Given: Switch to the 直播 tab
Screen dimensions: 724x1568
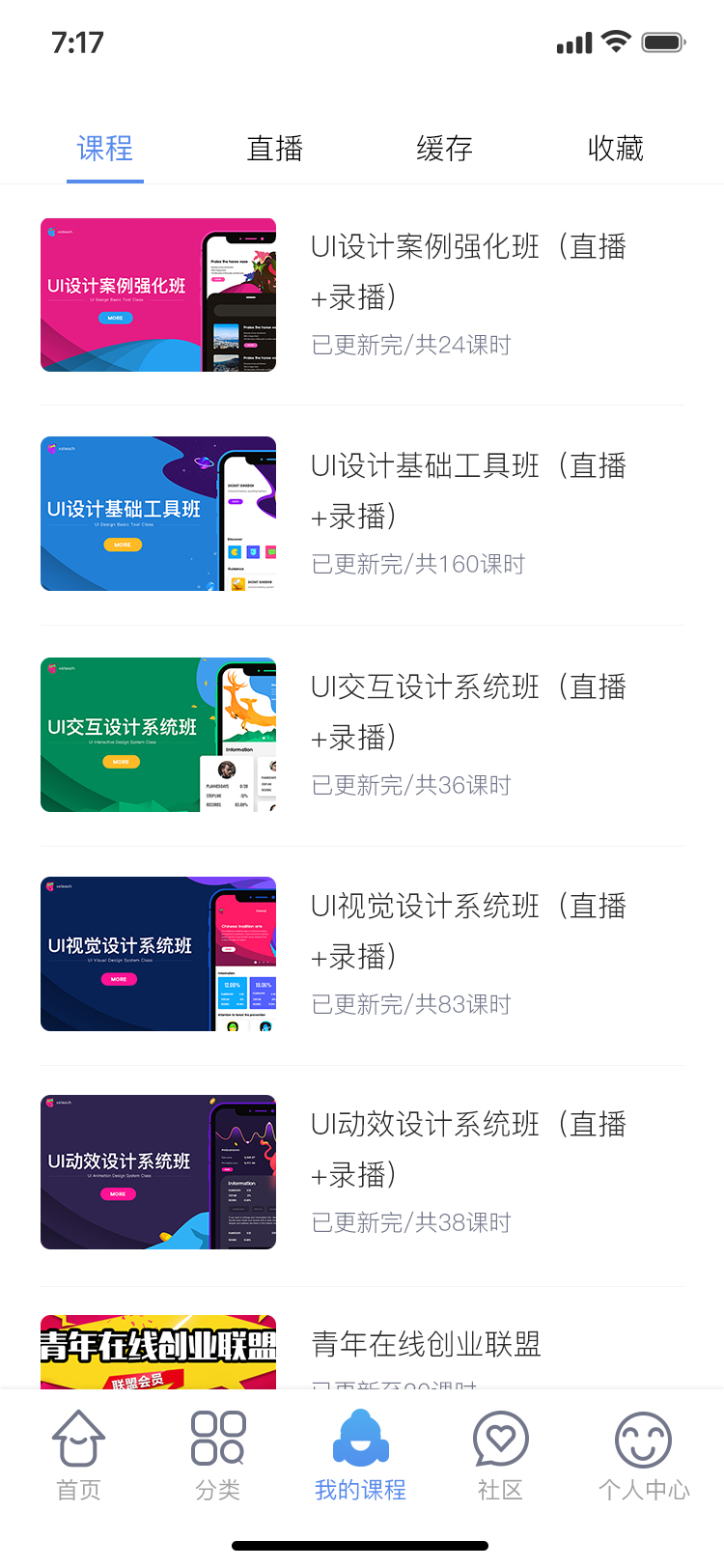Looking at the screenshot, I should [x=275, y=149].
